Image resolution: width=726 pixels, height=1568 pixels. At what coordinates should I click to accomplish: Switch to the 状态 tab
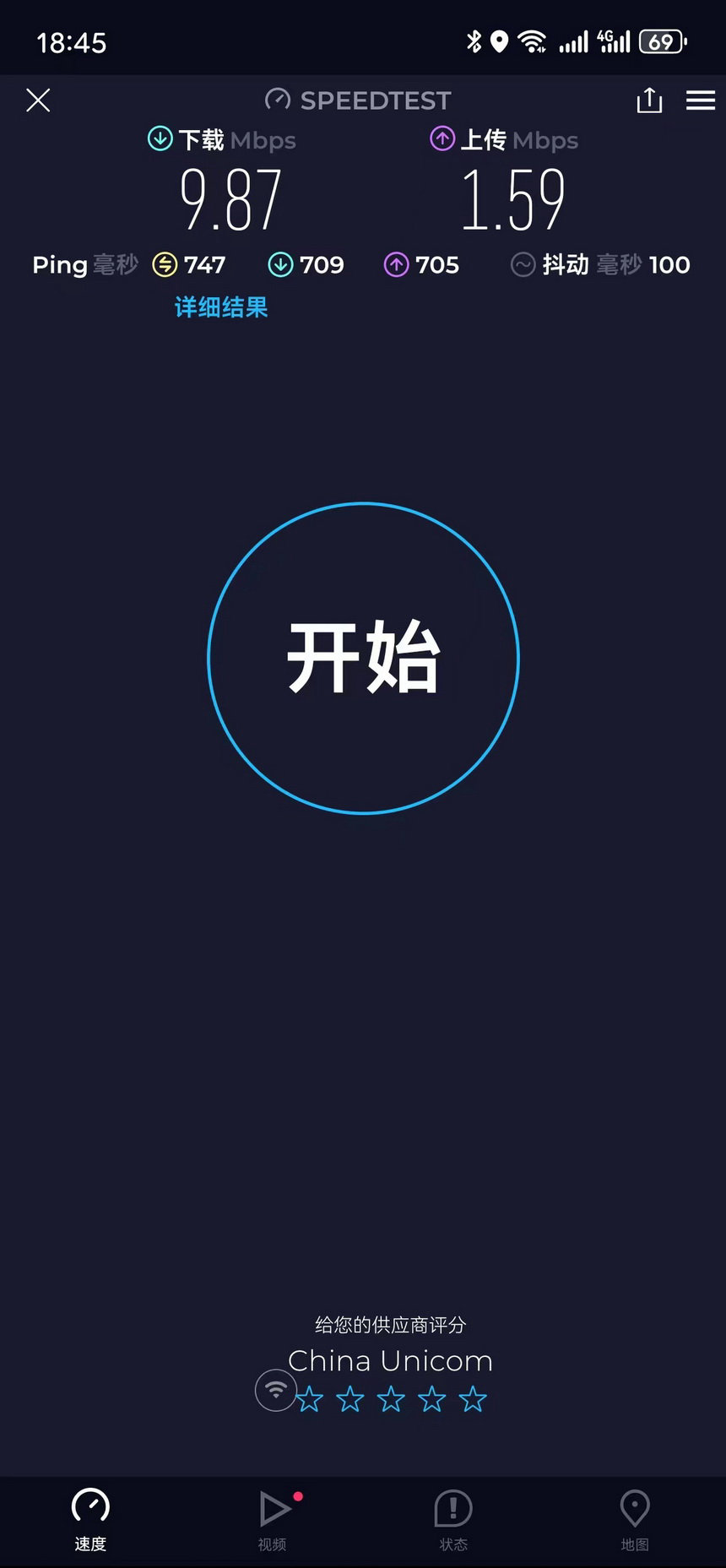(453, 1521)
